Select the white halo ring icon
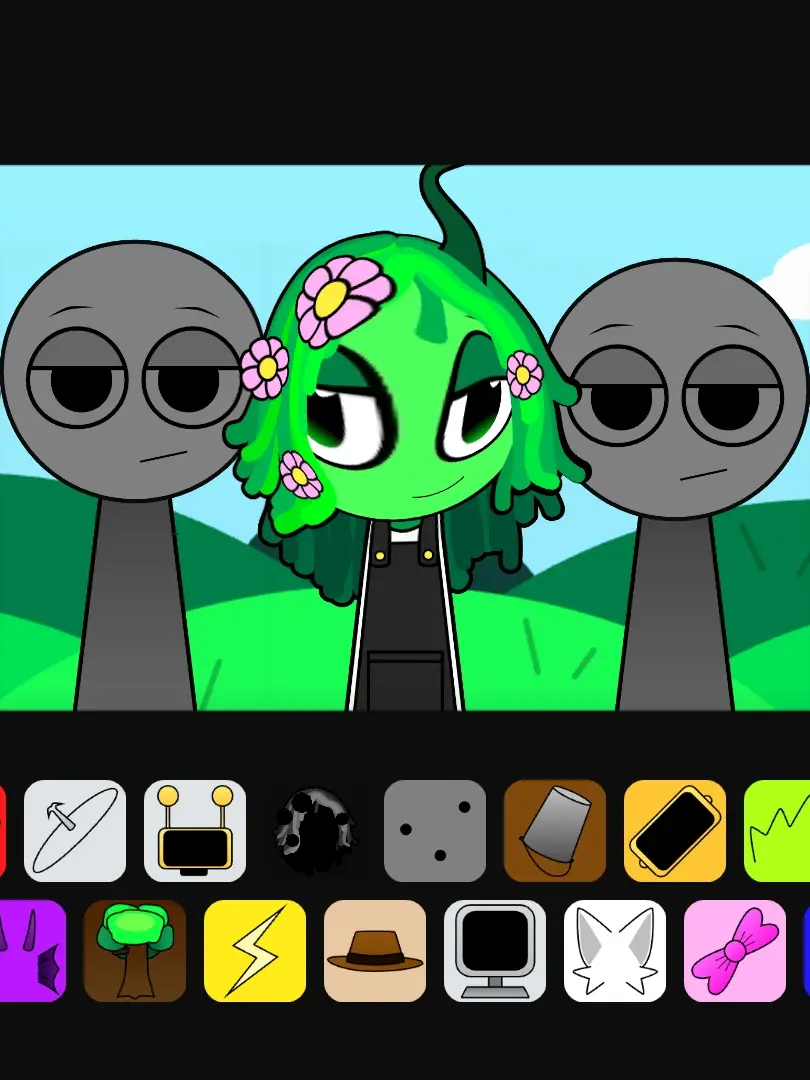810x1080 pixels. click(75, 831)
